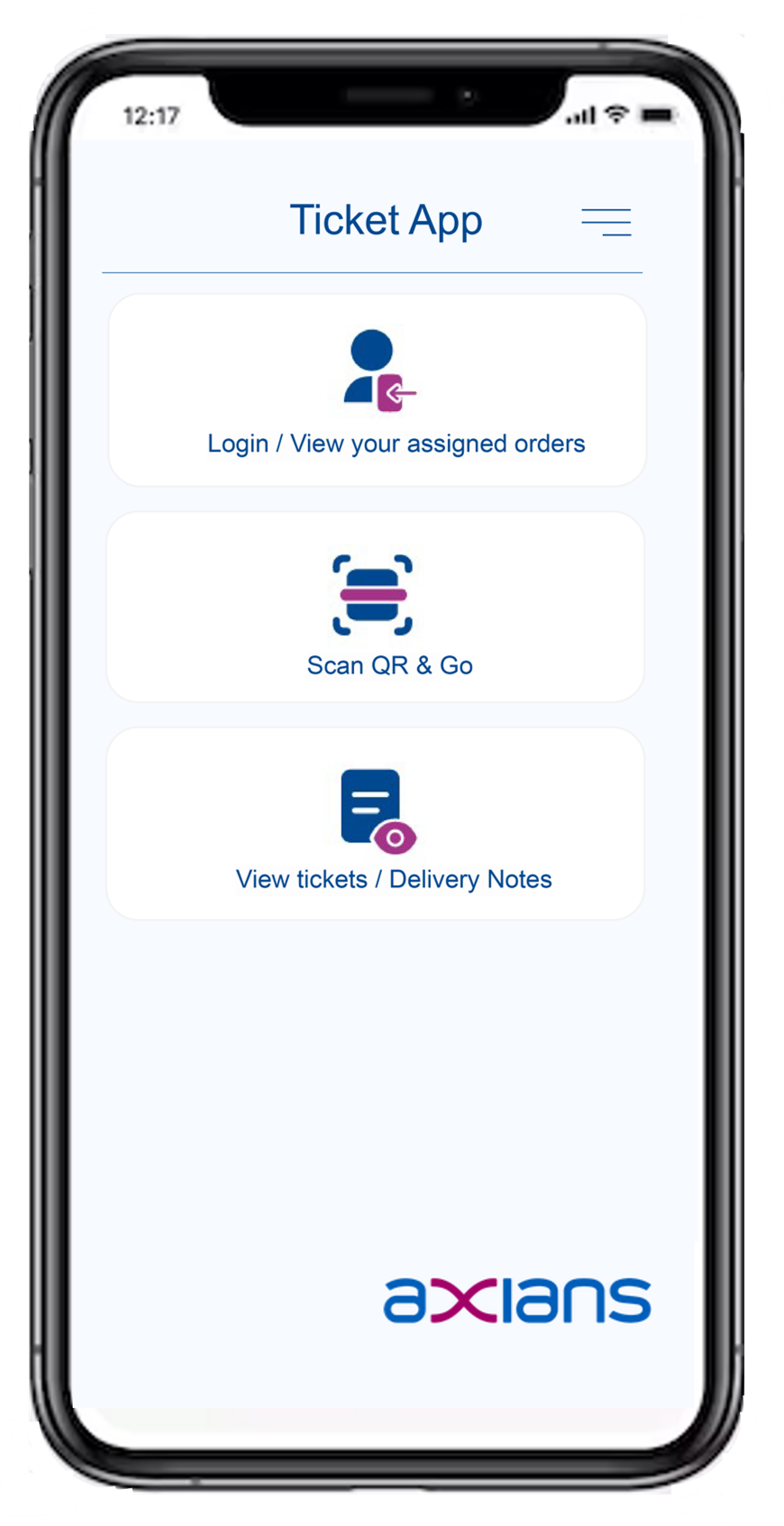The image size is (784, 1526).
Task: Select the Scan QR & Go card
Action: [x=376, y=607]
